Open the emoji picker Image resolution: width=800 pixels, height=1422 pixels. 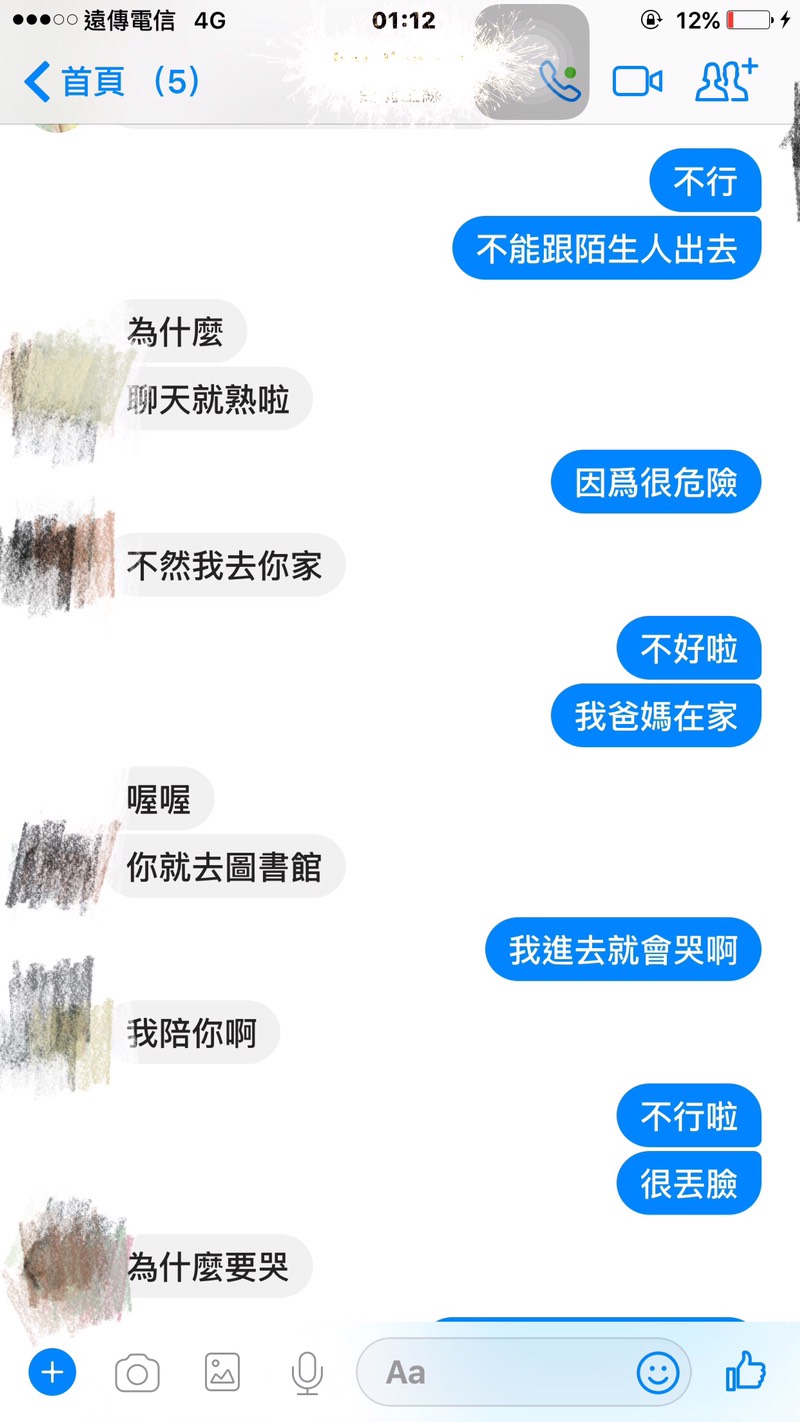coord(658,1372)
